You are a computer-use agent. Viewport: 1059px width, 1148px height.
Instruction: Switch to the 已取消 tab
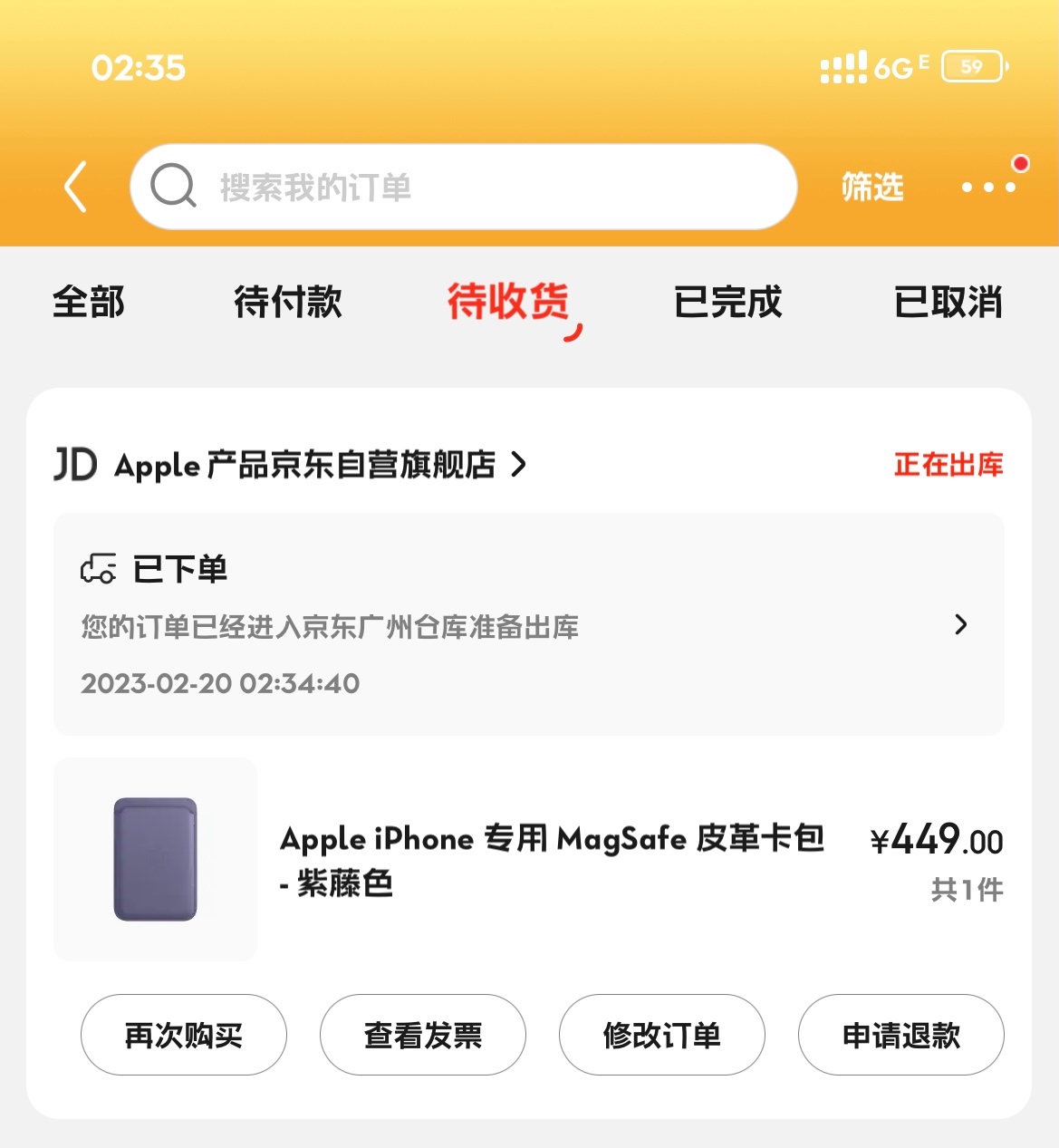[x=948, y=302]
